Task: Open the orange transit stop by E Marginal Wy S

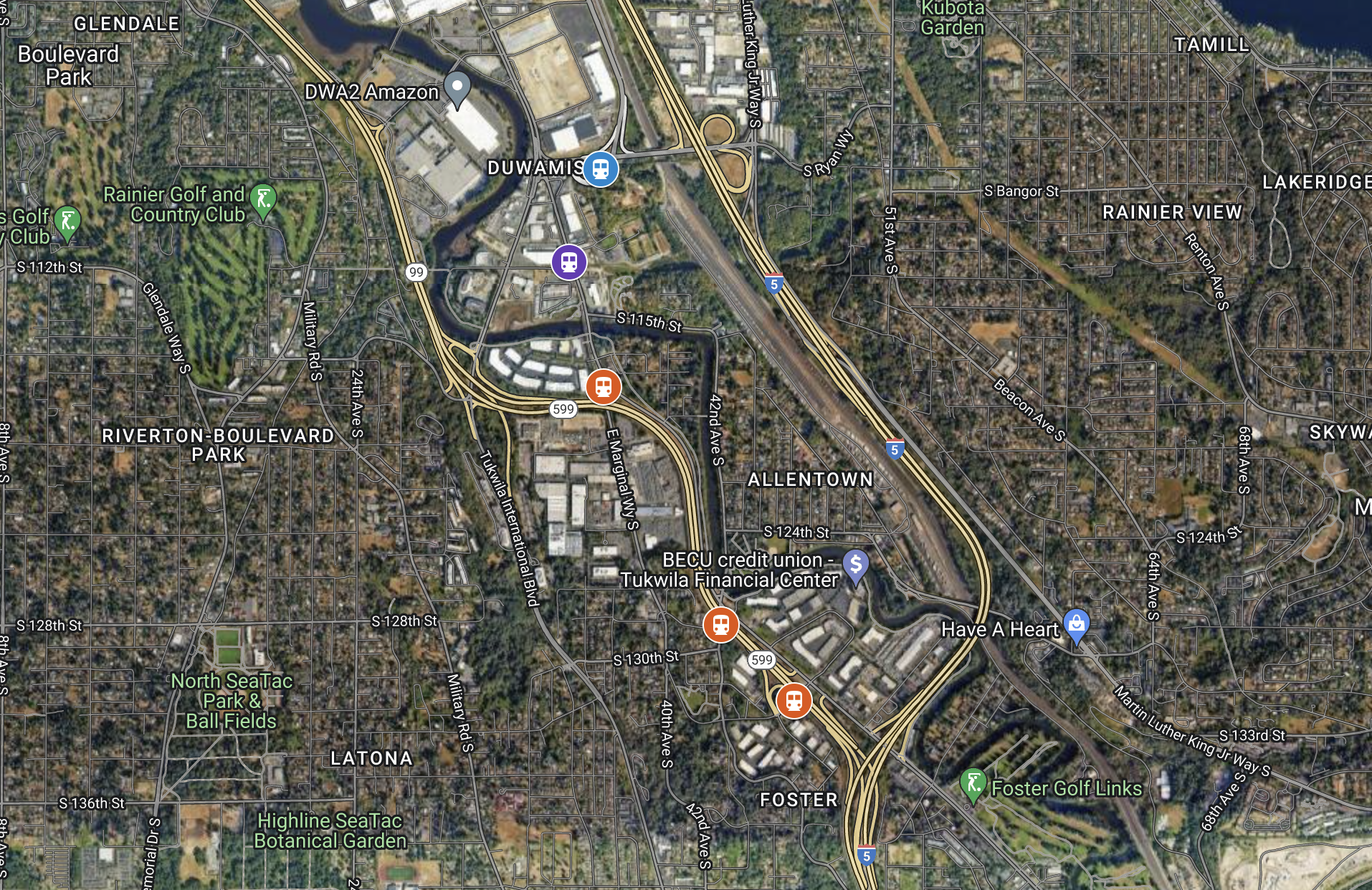Action: click(x=603, y=387)
